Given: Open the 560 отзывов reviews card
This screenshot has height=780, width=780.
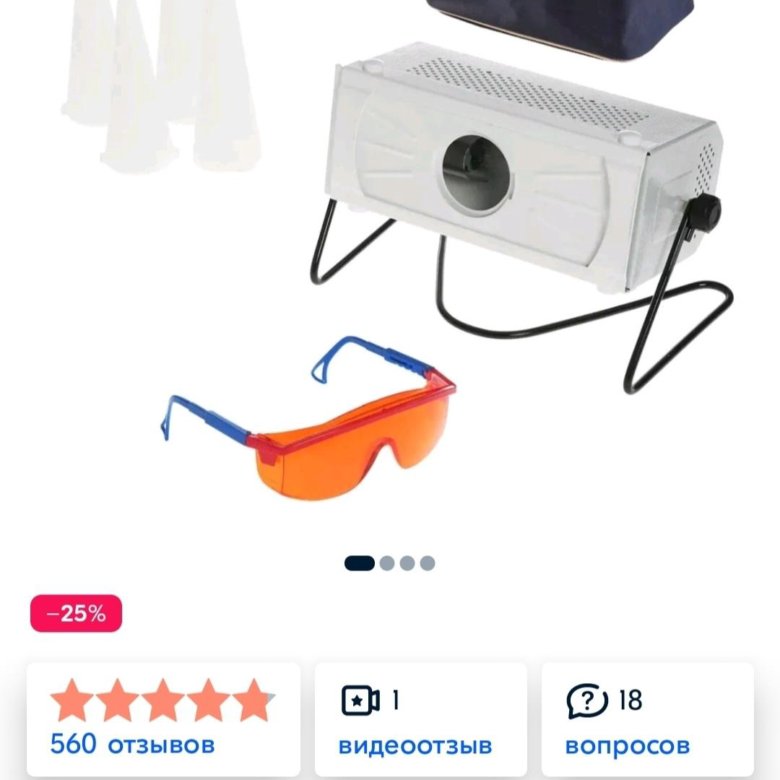Looking at the screenshot, I should pos(163,720).
